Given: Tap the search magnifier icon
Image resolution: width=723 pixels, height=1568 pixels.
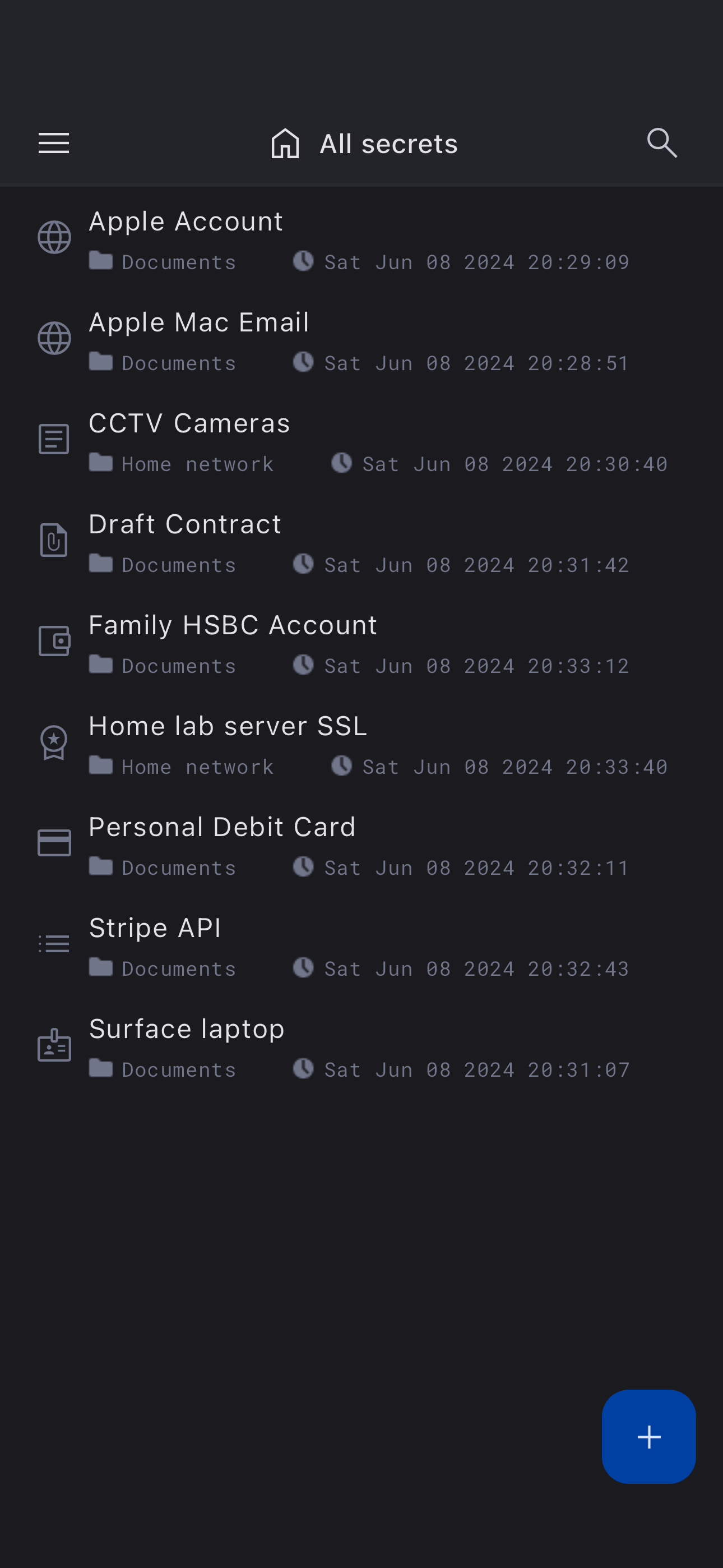Looking at the screenshot, I should click(661, 144).
